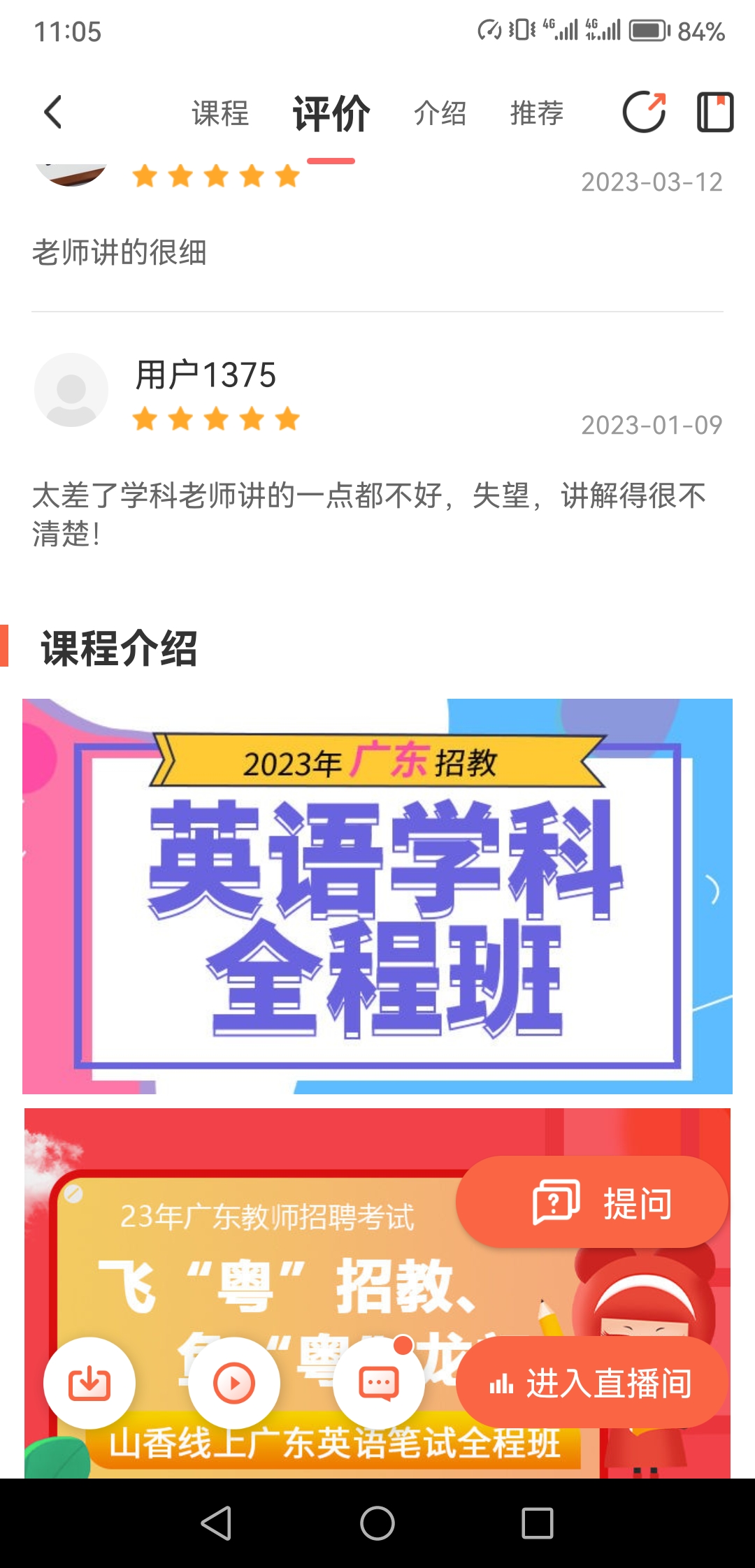Image resolution: width=755 pixels, height=1568 pixels.
Task: Open the chat message floating button
Action: coord(379,1383)
